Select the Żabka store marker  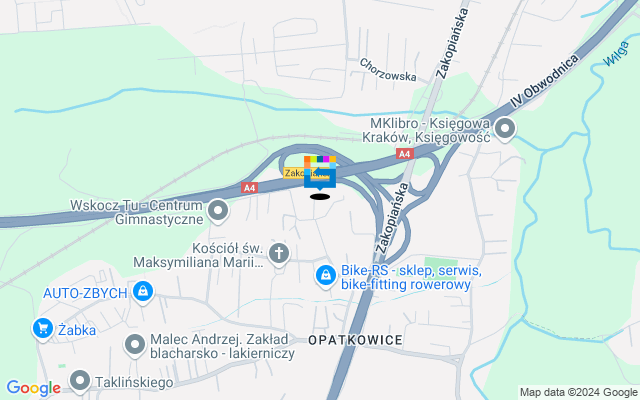pyautogui.click(x=42, y=327)
